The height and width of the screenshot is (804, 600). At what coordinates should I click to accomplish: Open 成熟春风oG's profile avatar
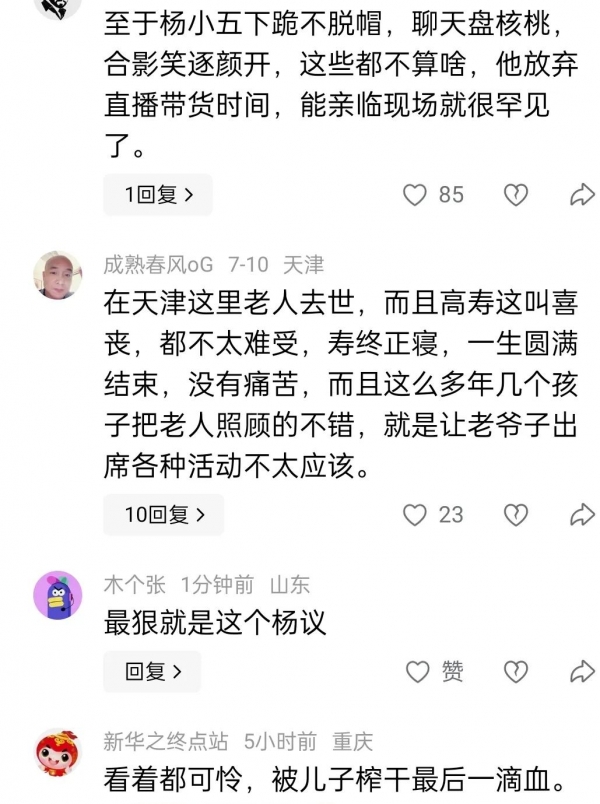pos(58,274)
